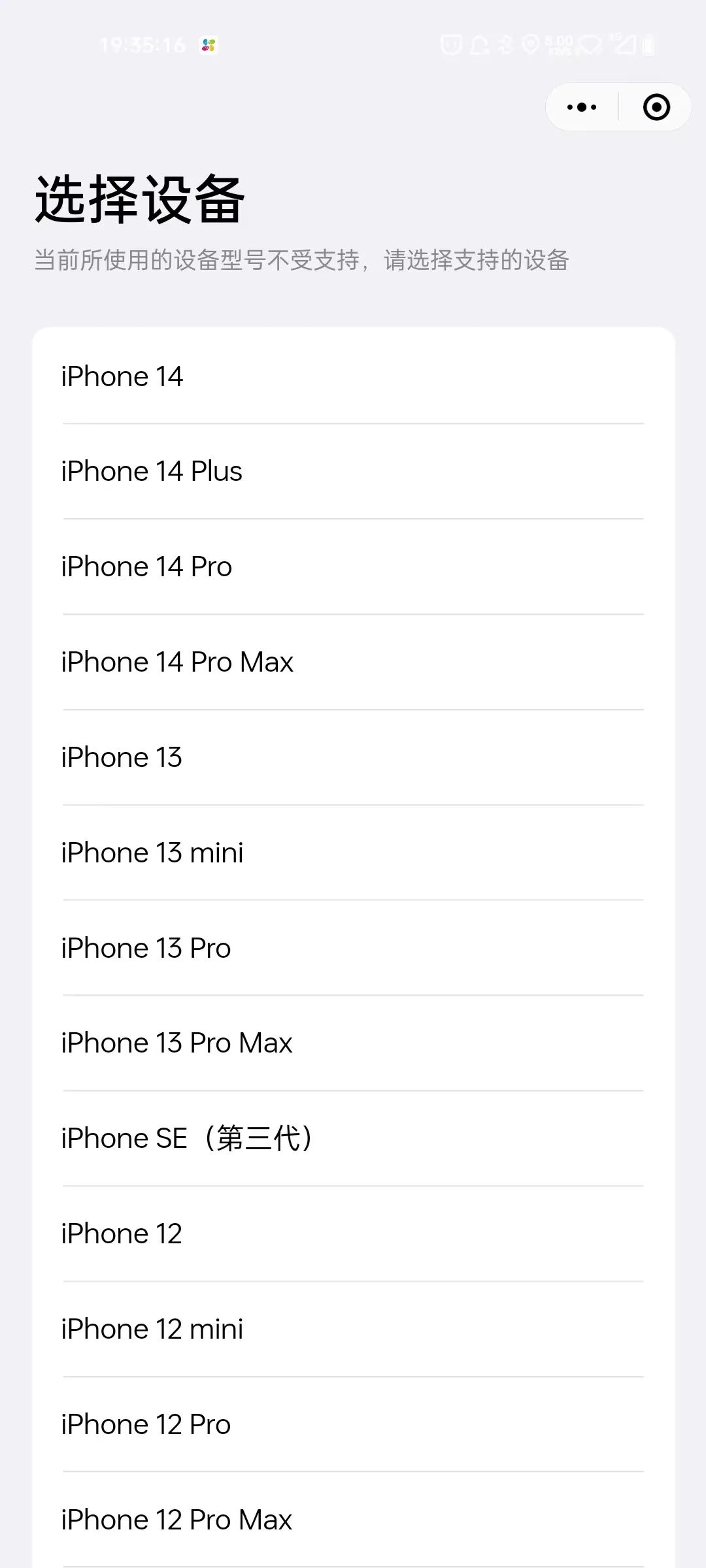Select the iPhone 12 row
Image resolution: width=706 pixels, height=1568 pixels.
353,1233
